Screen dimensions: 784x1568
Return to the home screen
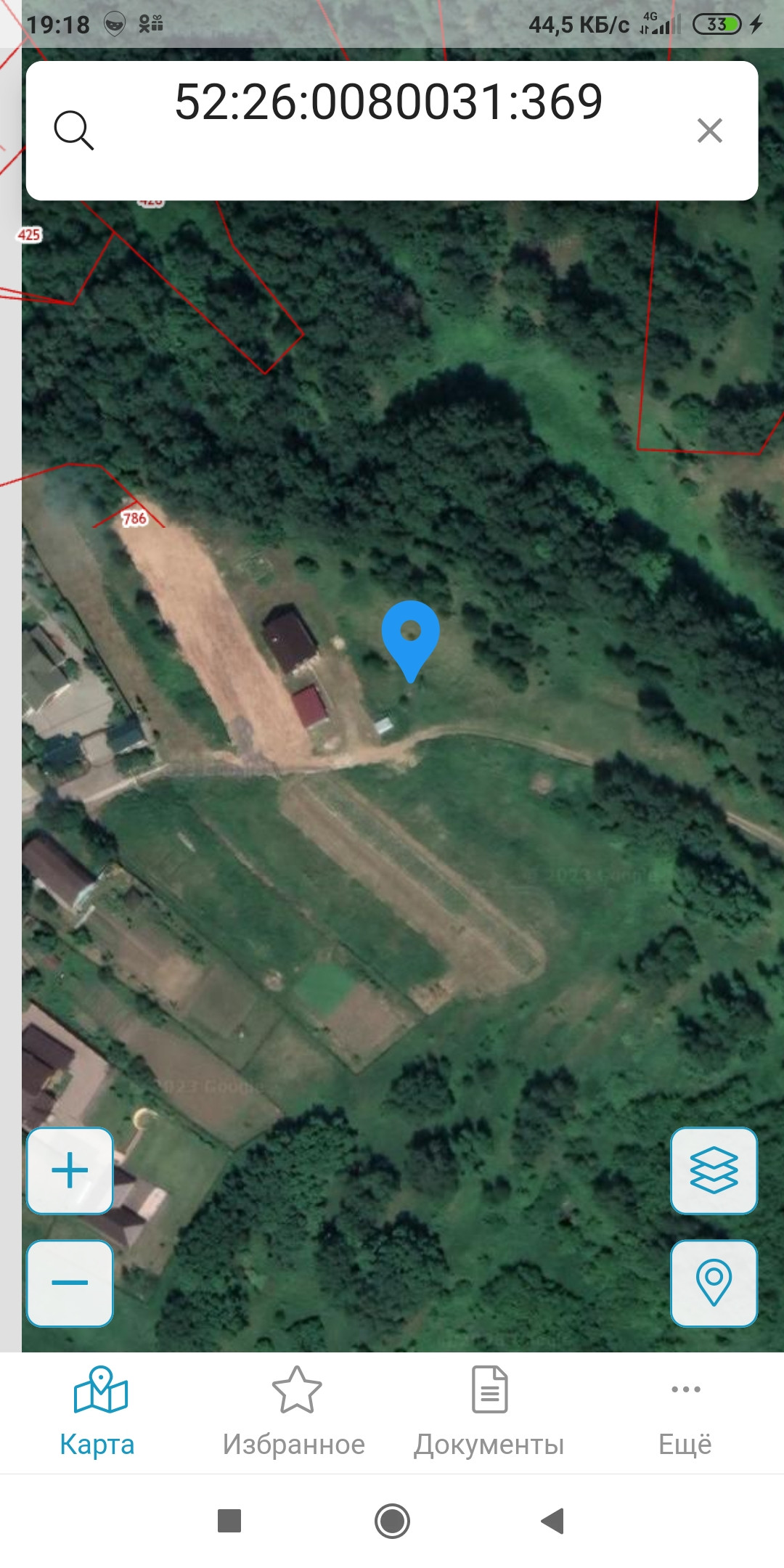tap(392, 1521)
